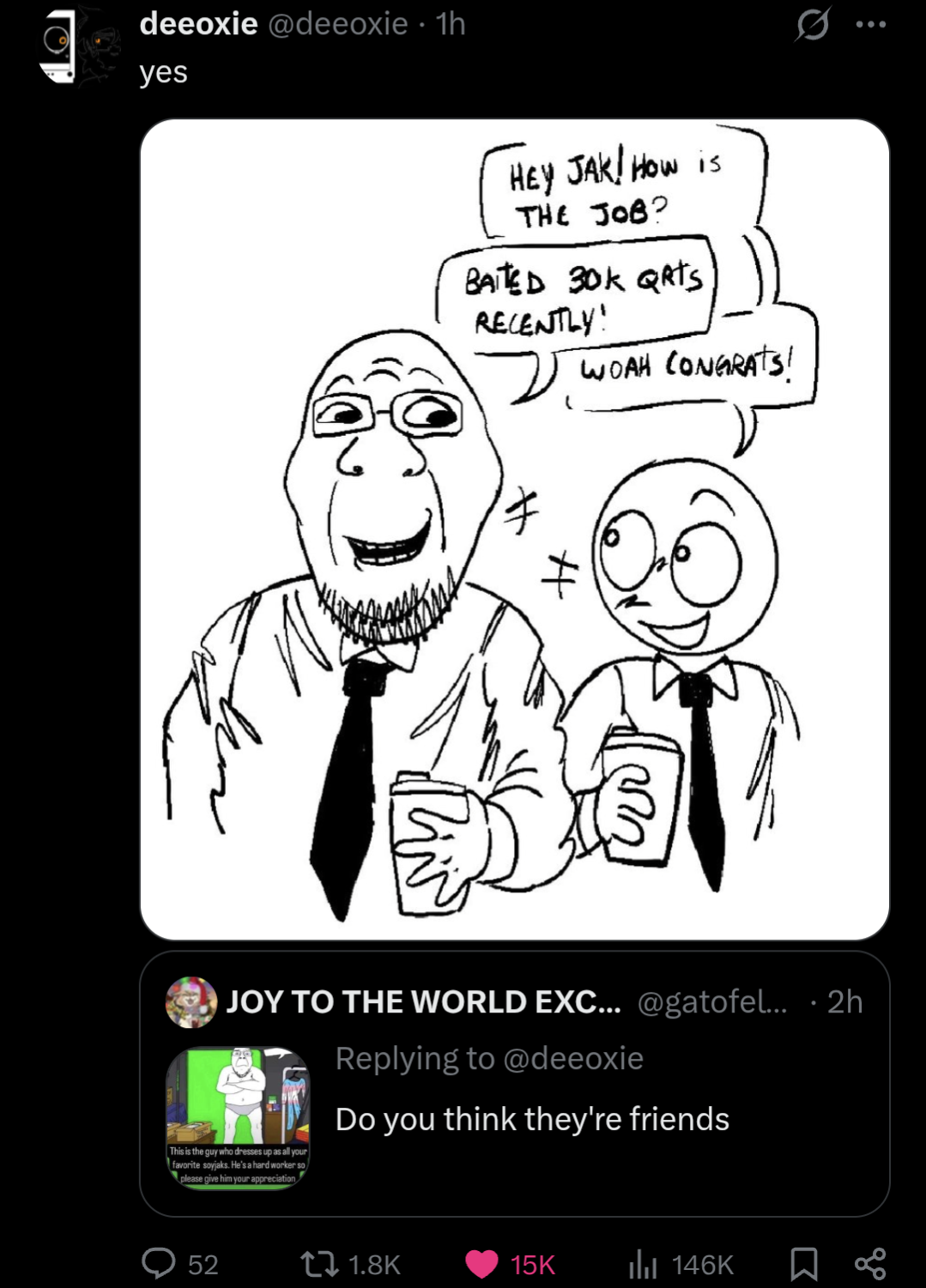This screenshot has width=926, height=1288.
Task: Open the post's three-dot overflow menu
Action: 870,25
